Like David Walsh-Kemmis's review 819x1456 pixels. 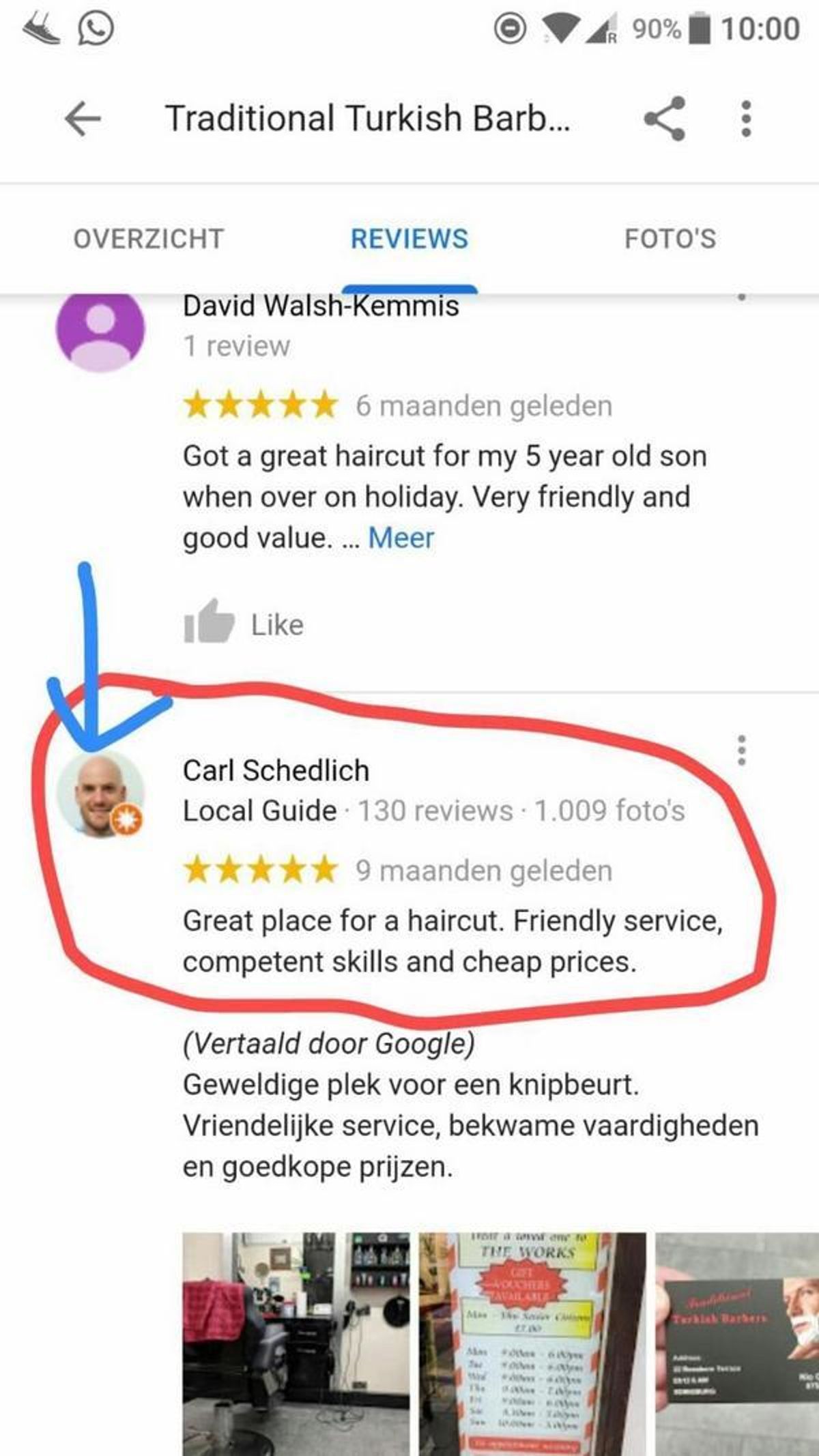point(244,623)
